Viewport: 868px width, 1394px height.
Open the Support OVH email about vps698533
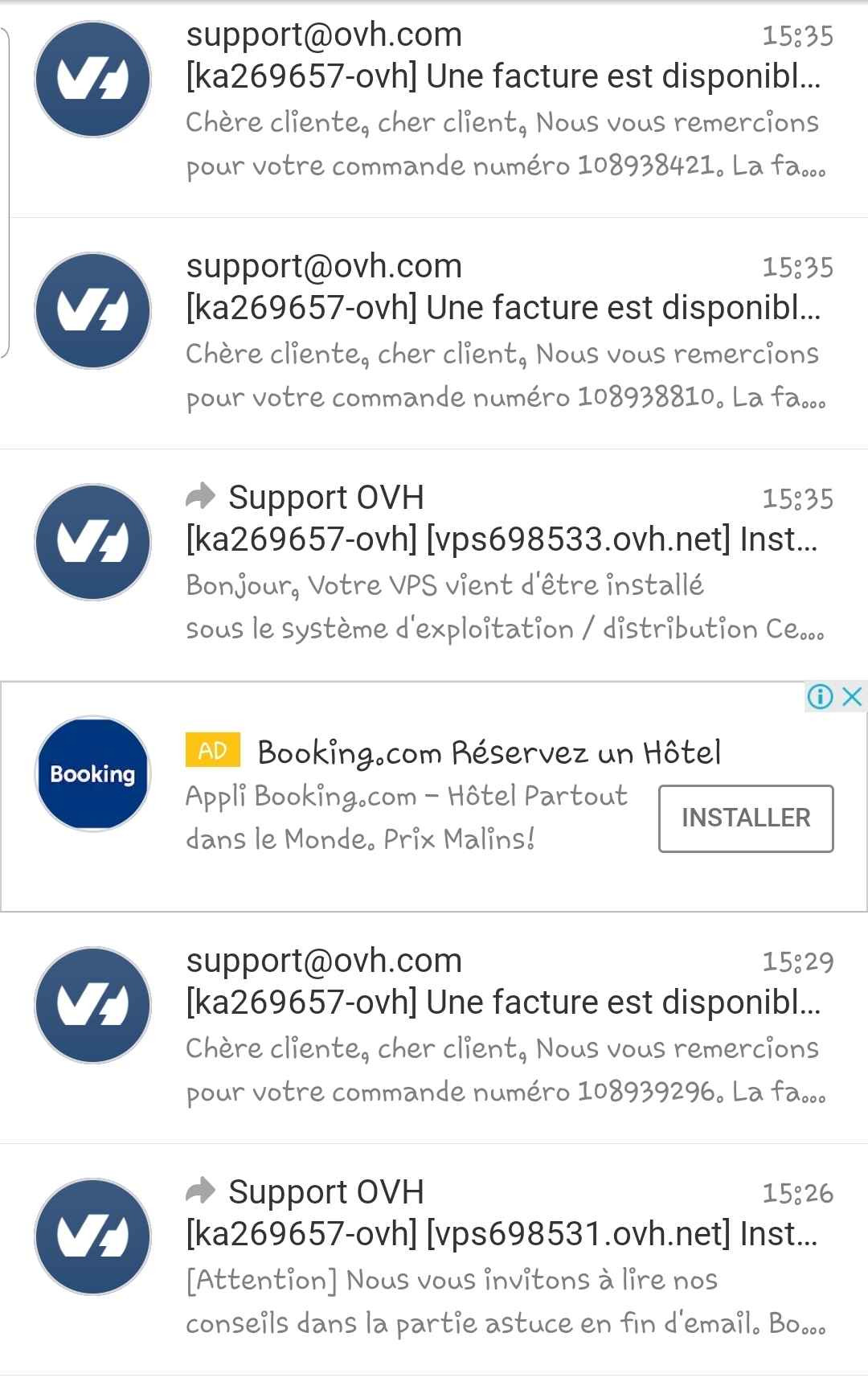point(502,564)
